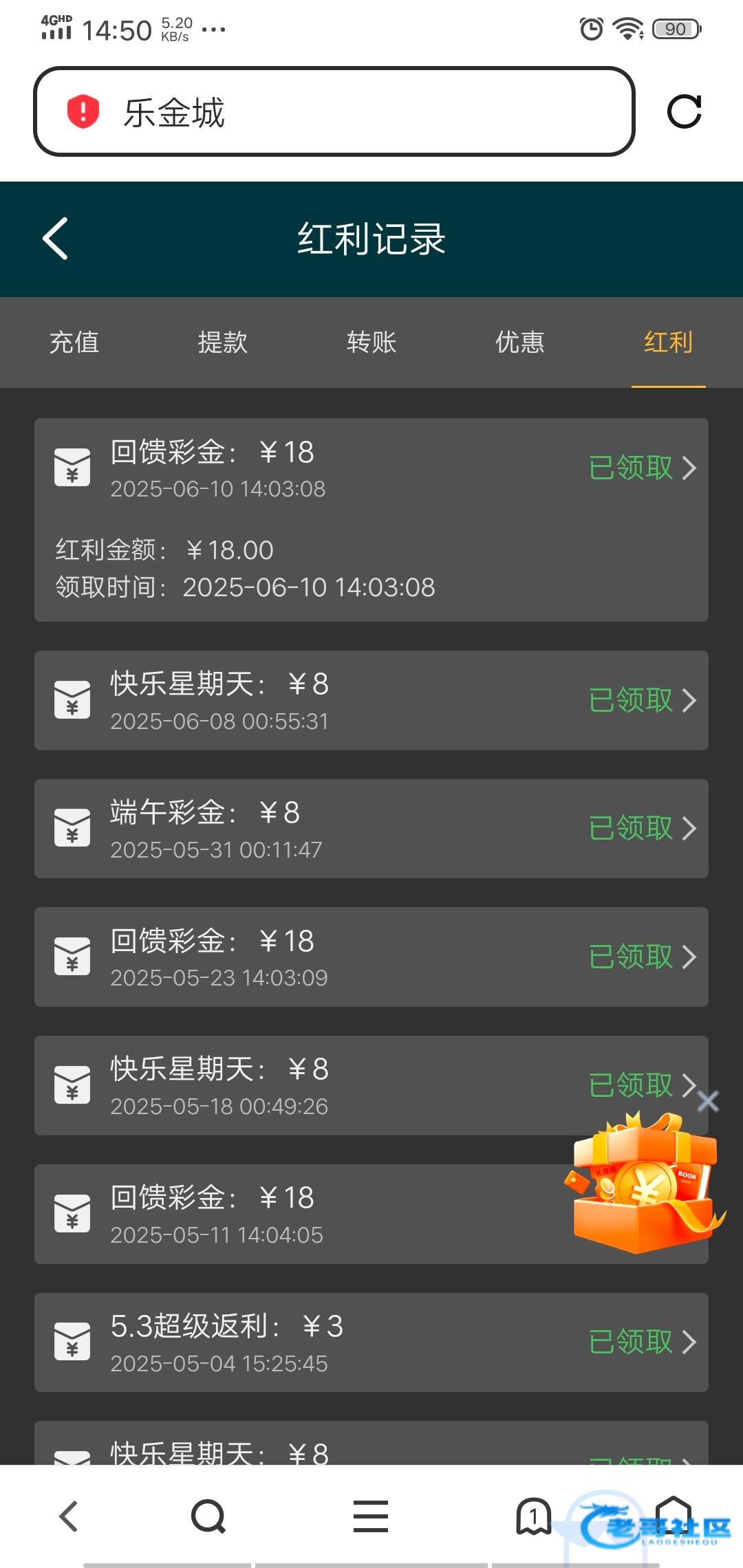Select the 优惠 tab
Image resolution: width=743 pixels, height=1568 pixels.
pyautogui.click(x=520, y=342)
